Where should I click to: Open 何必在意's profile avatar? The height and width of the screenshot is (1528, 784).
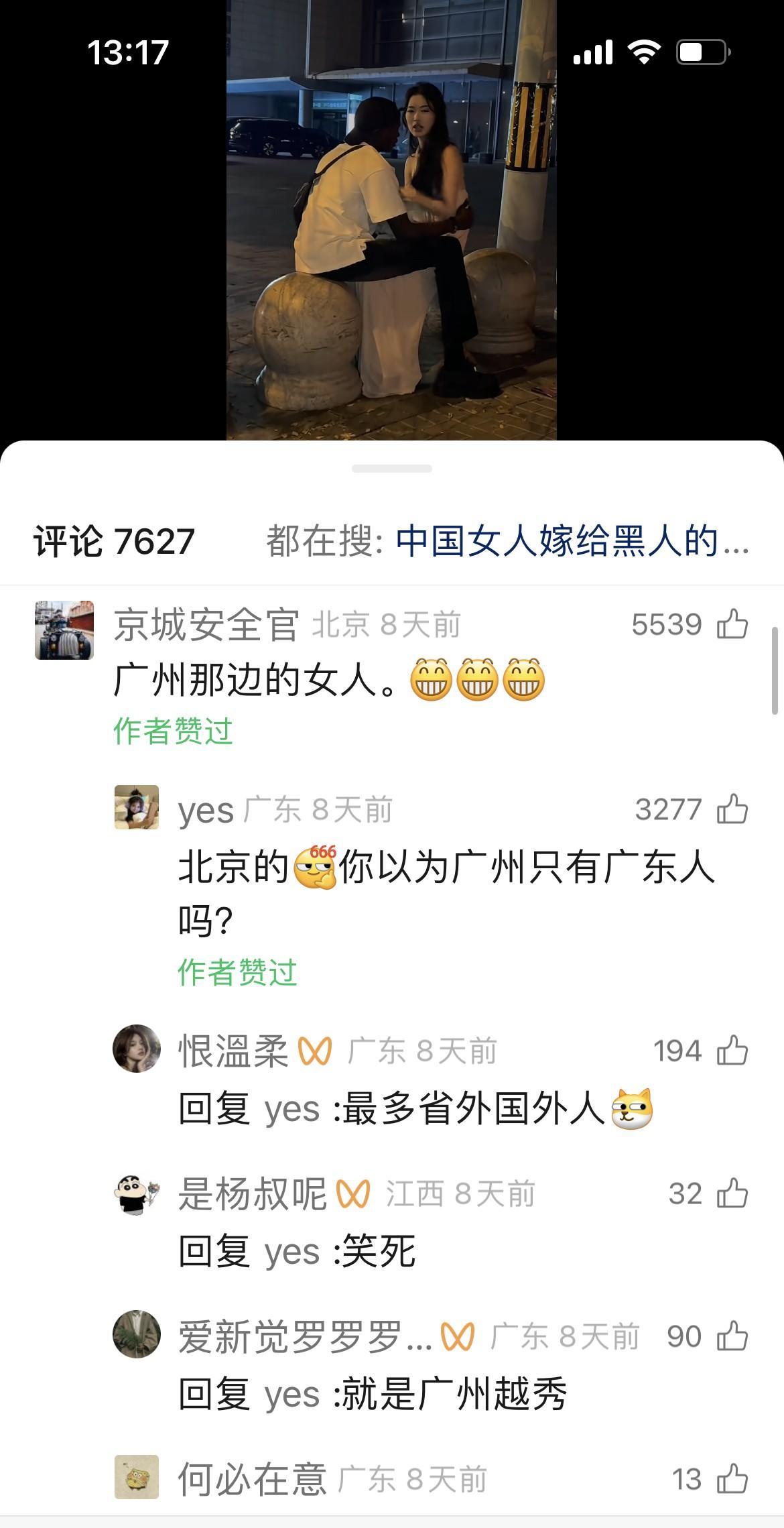click(x=137, y=1477)
